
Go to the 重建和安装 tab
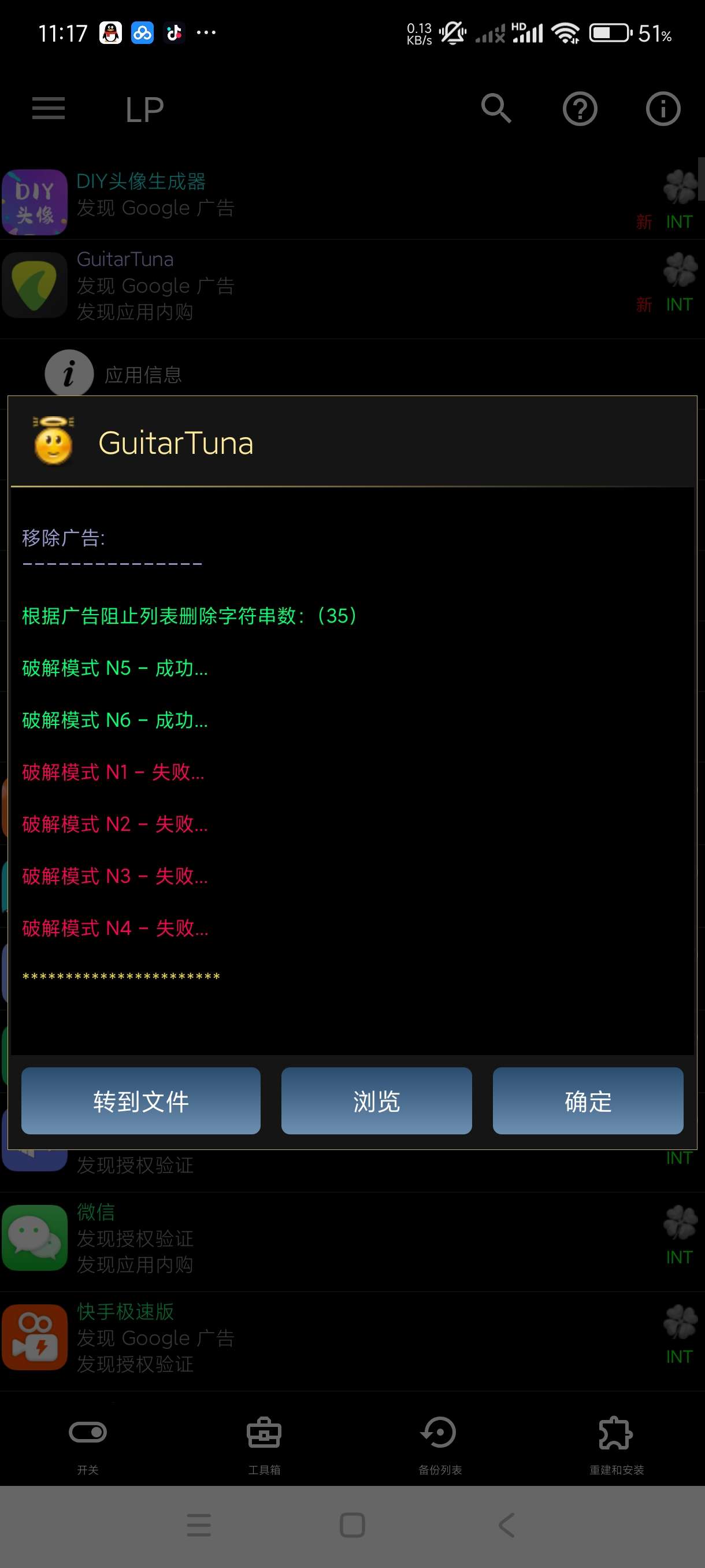tap(616, 1441)
